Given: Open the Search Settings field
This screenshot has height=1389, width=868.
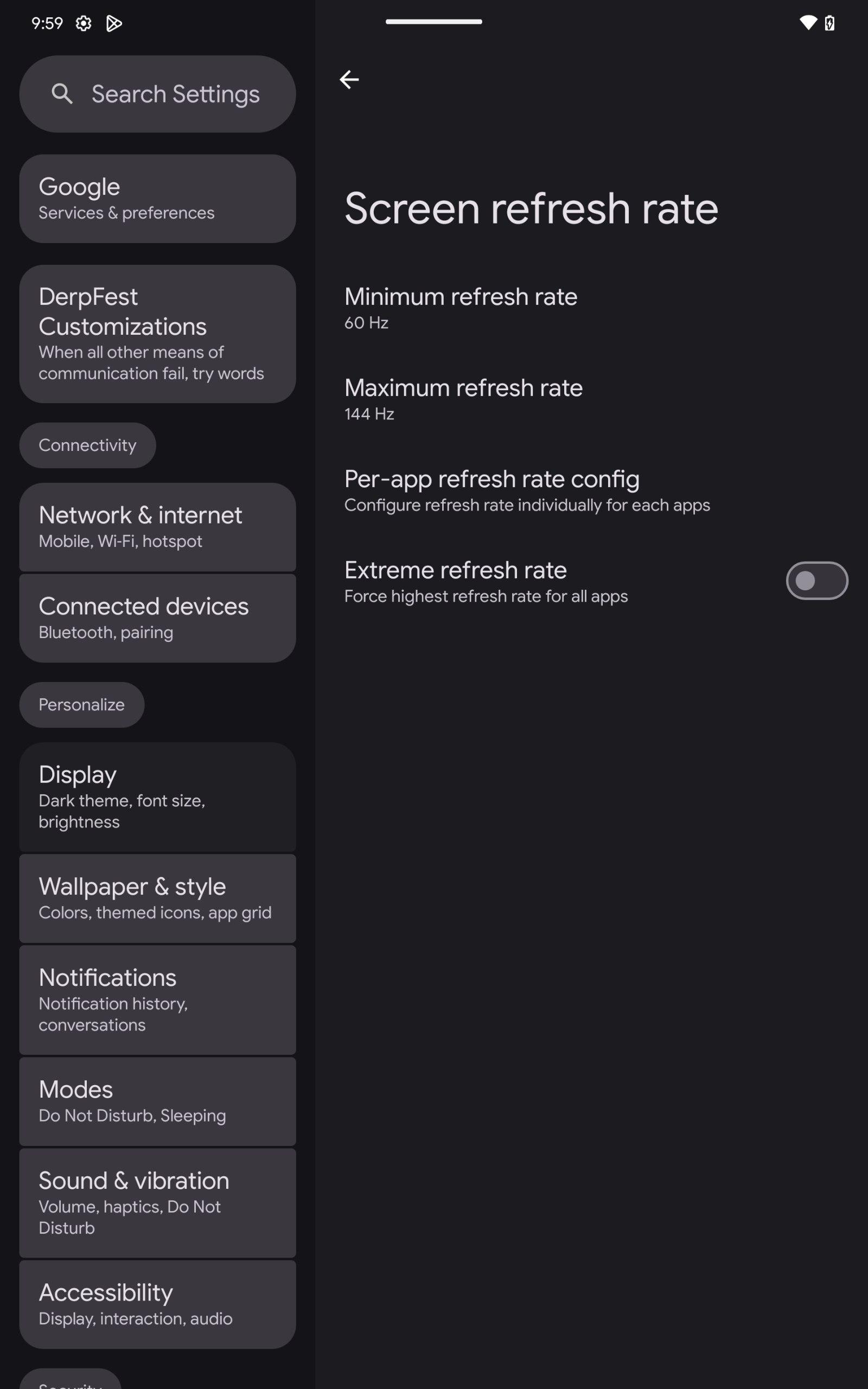Looking at the screenshot, I should [x=157, y=94].
